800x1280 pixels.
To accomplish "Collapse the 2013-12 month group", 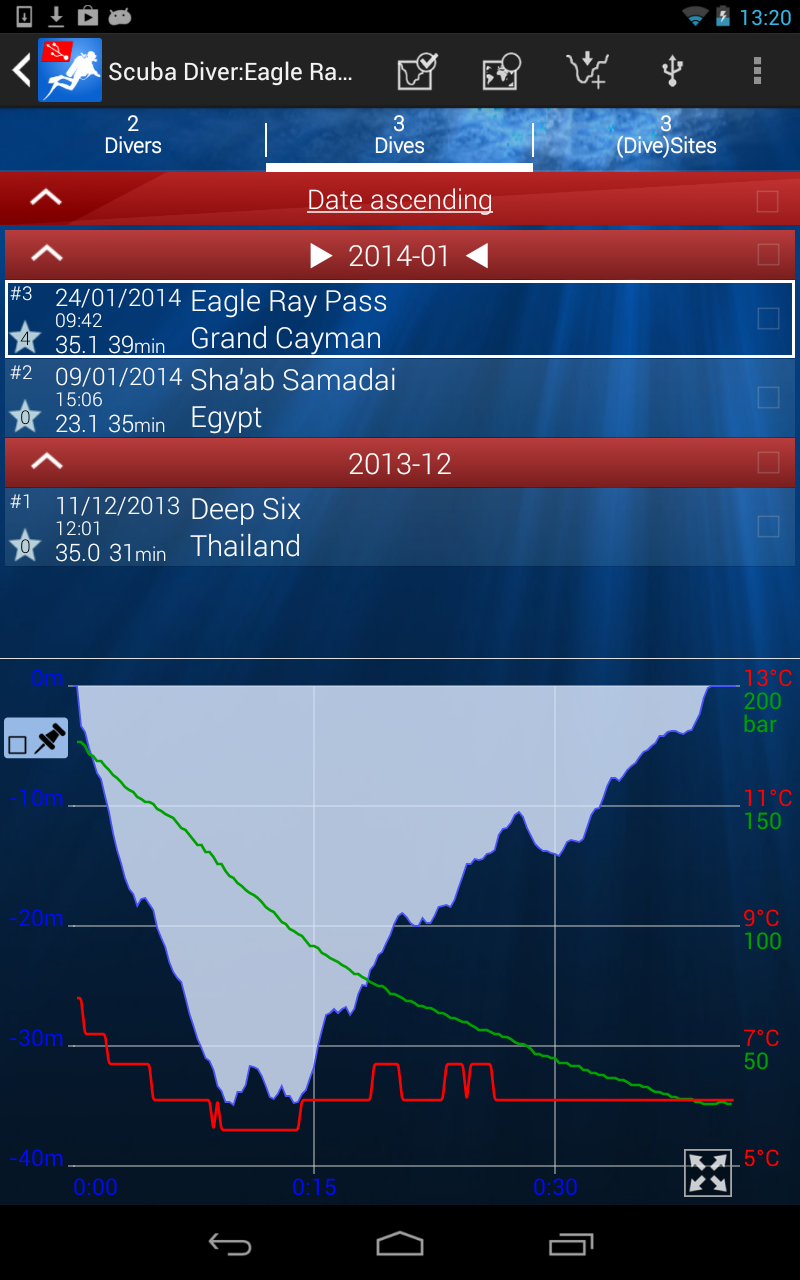I will pyautogui.click(x=47, y=462).
